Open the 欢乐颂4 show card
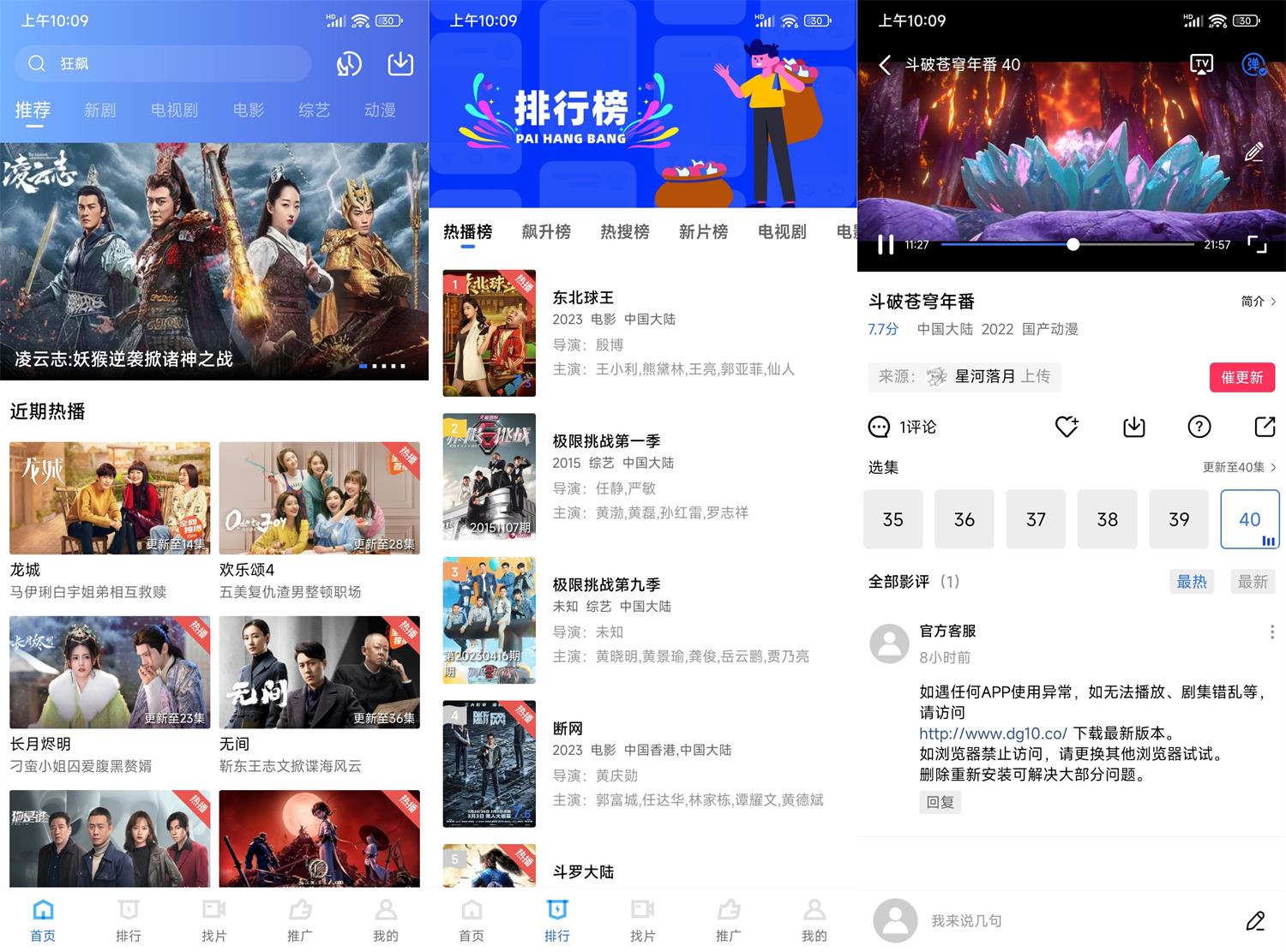Image resolution: width=1286 pixels, height=952 pixels. pos(319,499)
